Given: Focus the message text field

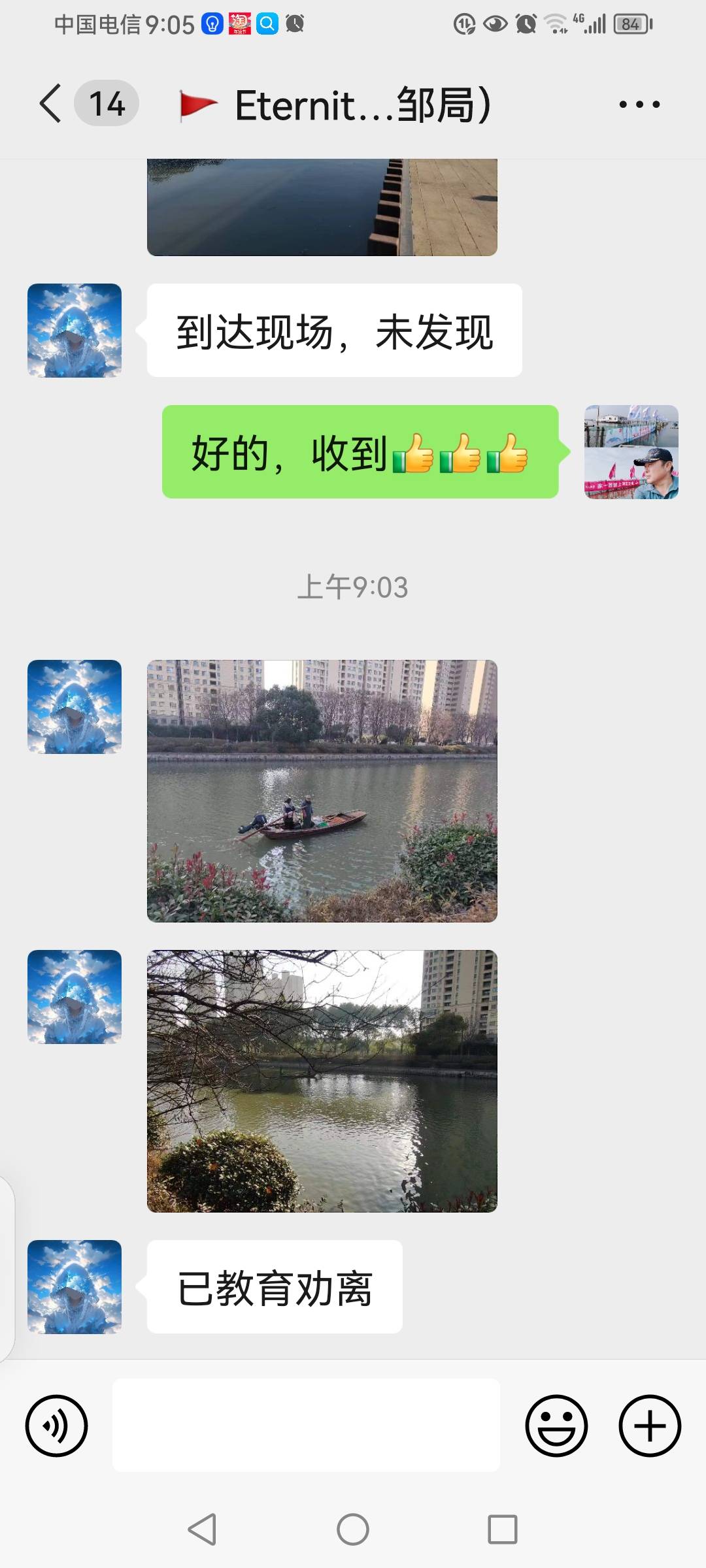Looking at the screenshot, I should click(306, 1426).
